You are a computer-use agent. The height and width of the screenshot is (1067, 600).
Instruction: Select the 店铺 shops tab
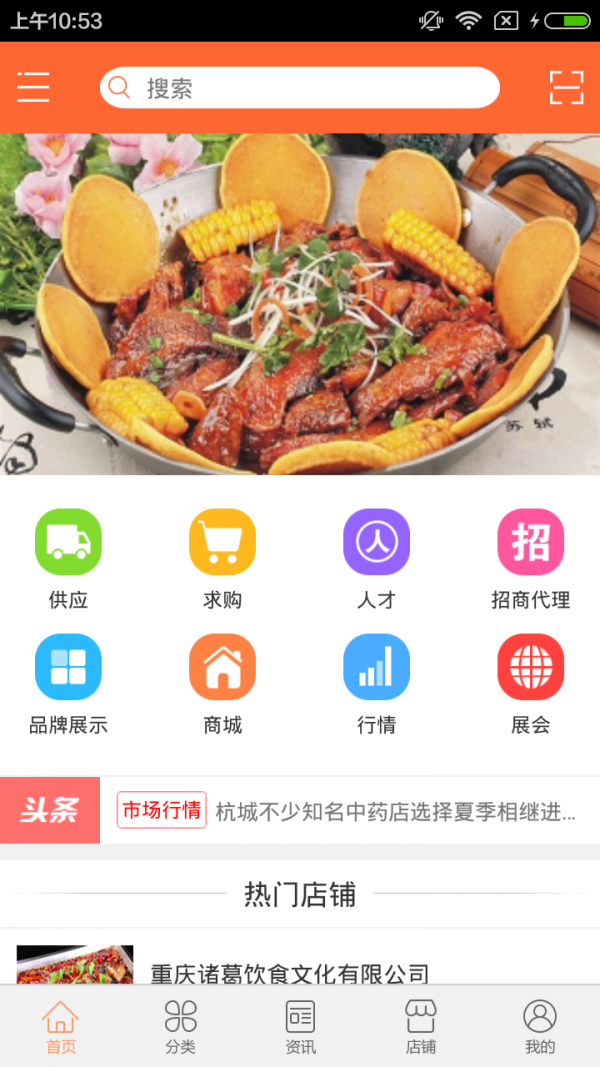[420, 1026]
